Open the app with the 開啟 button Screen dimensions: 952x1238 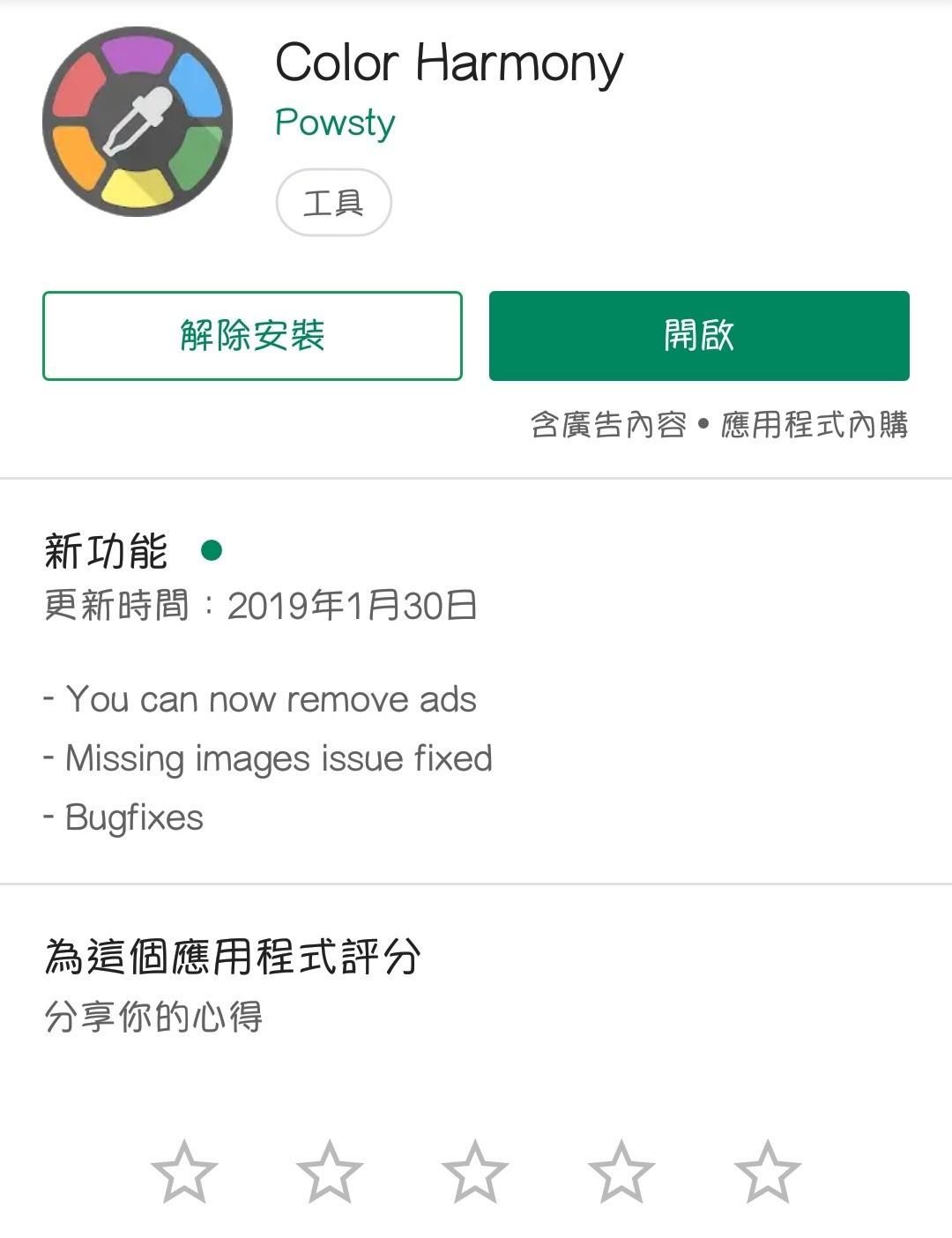pyautogui.click(x=699, y=336)
